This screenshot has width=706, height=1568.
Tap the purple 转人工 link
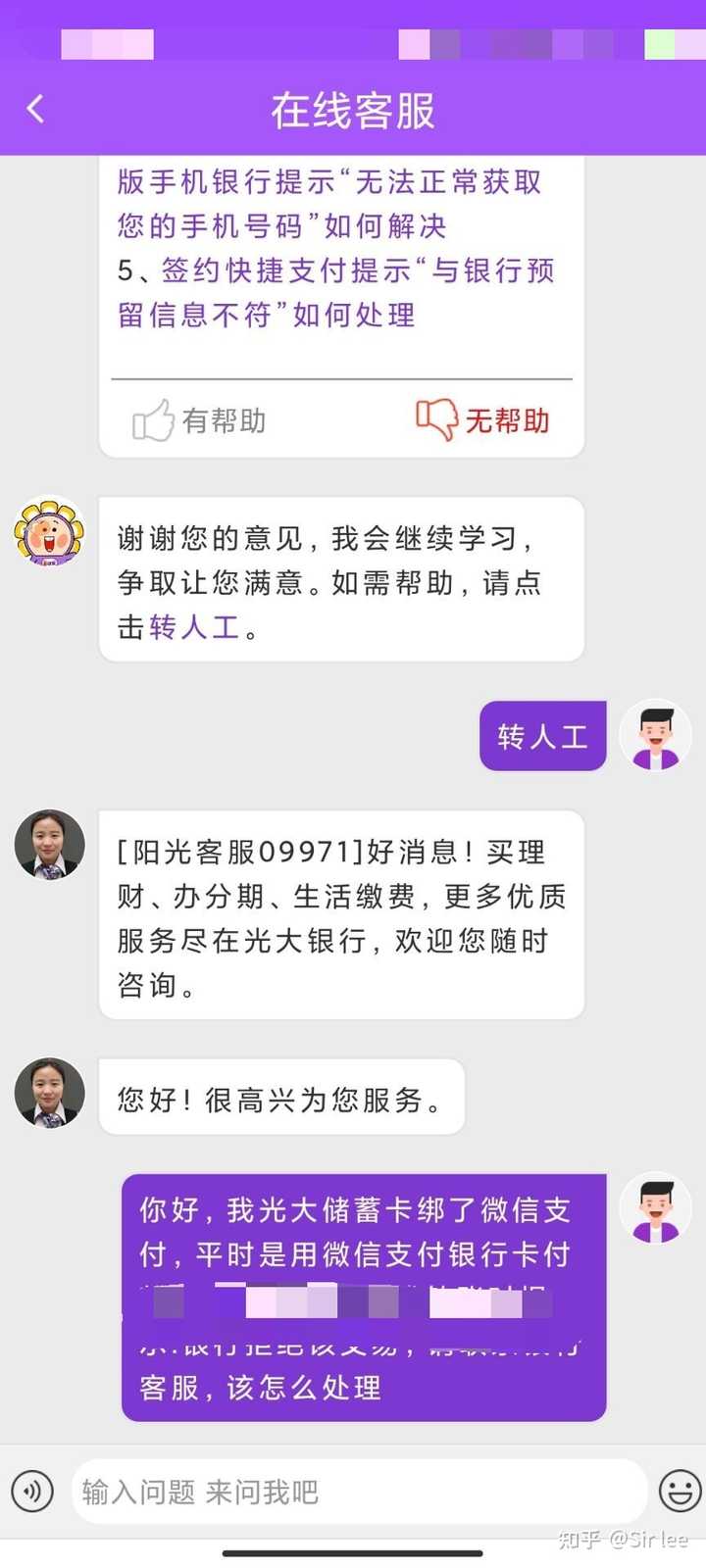194,627
